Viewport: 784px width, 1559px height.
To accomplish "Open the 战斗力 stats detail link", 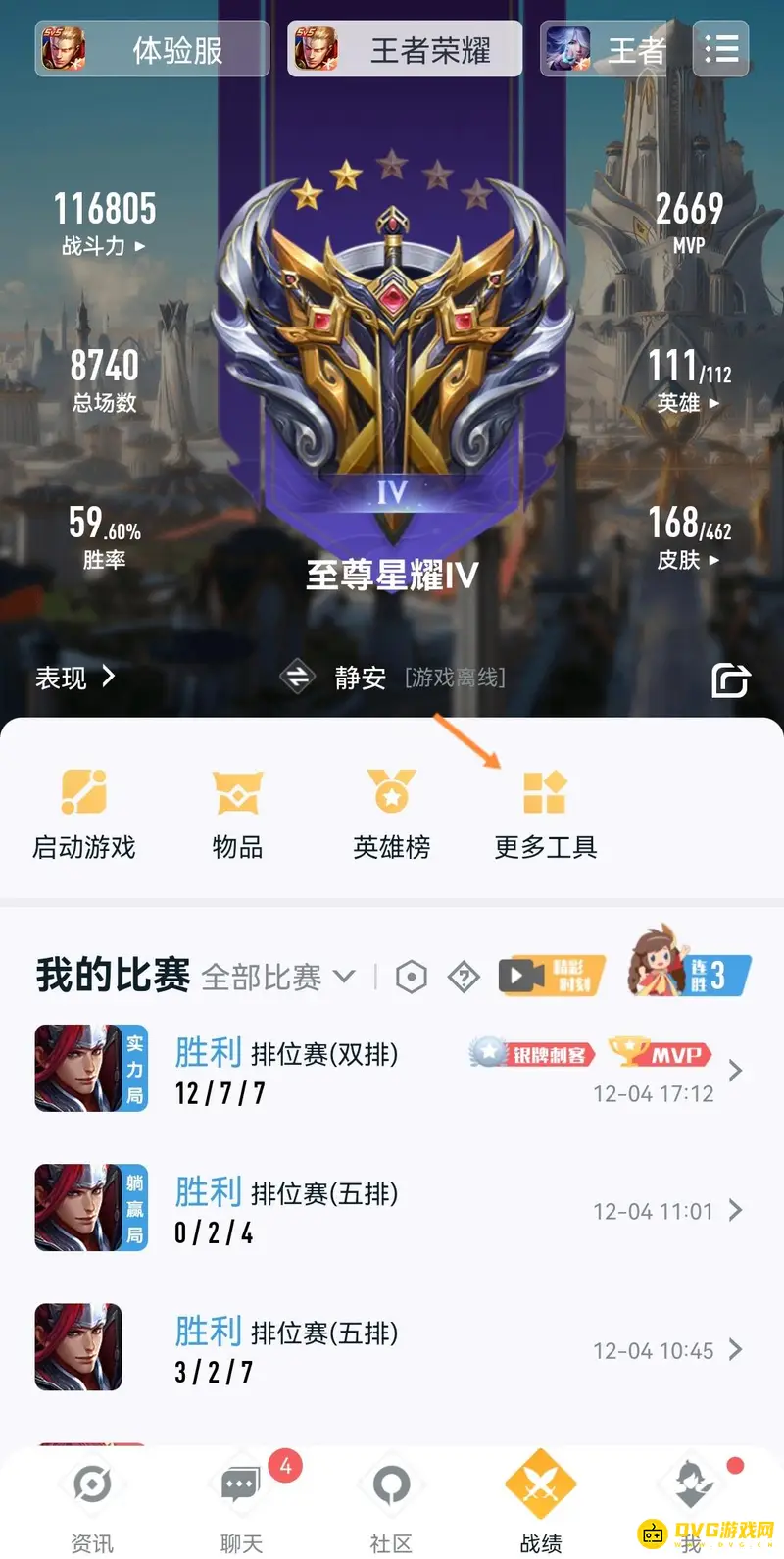I will [x=103, y=247].
